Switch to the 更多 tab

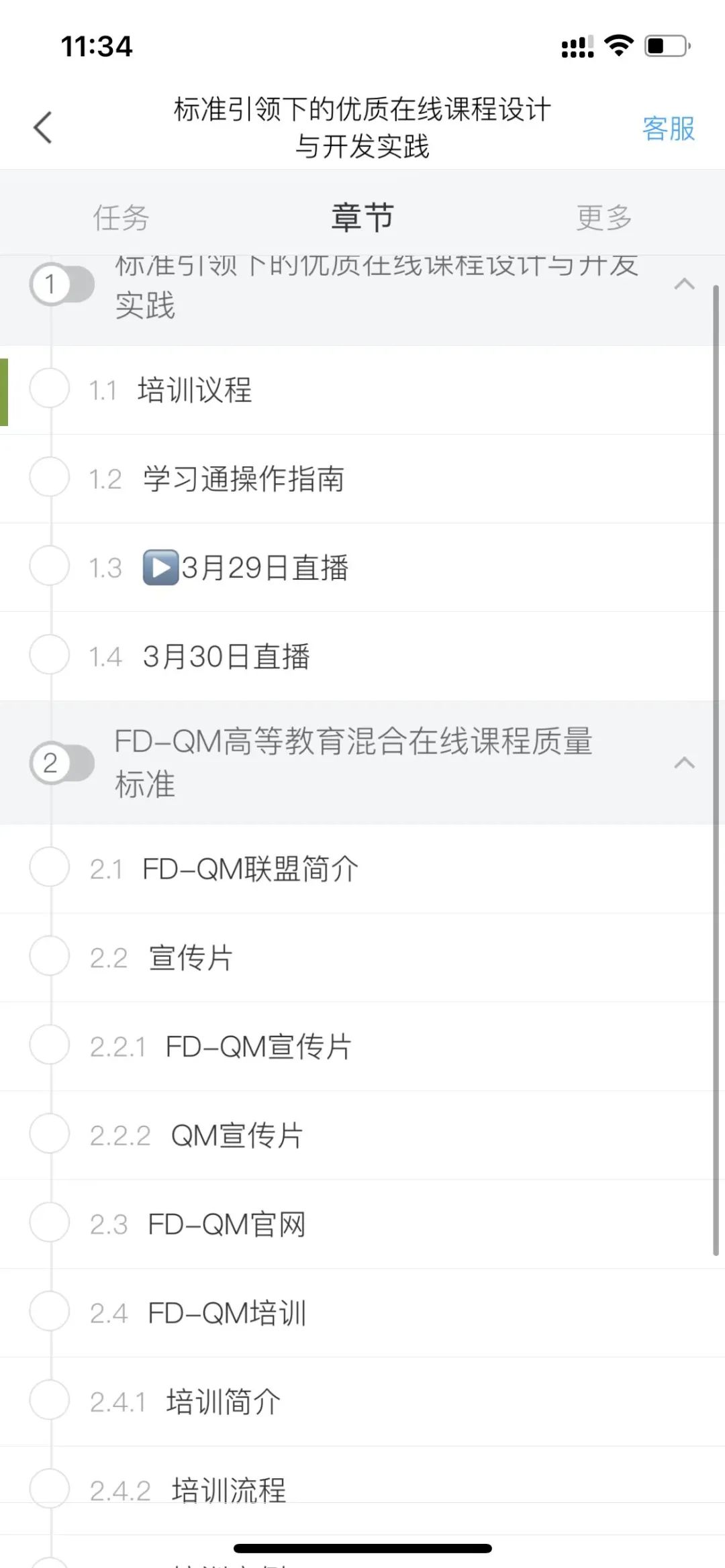coord(604,218)
